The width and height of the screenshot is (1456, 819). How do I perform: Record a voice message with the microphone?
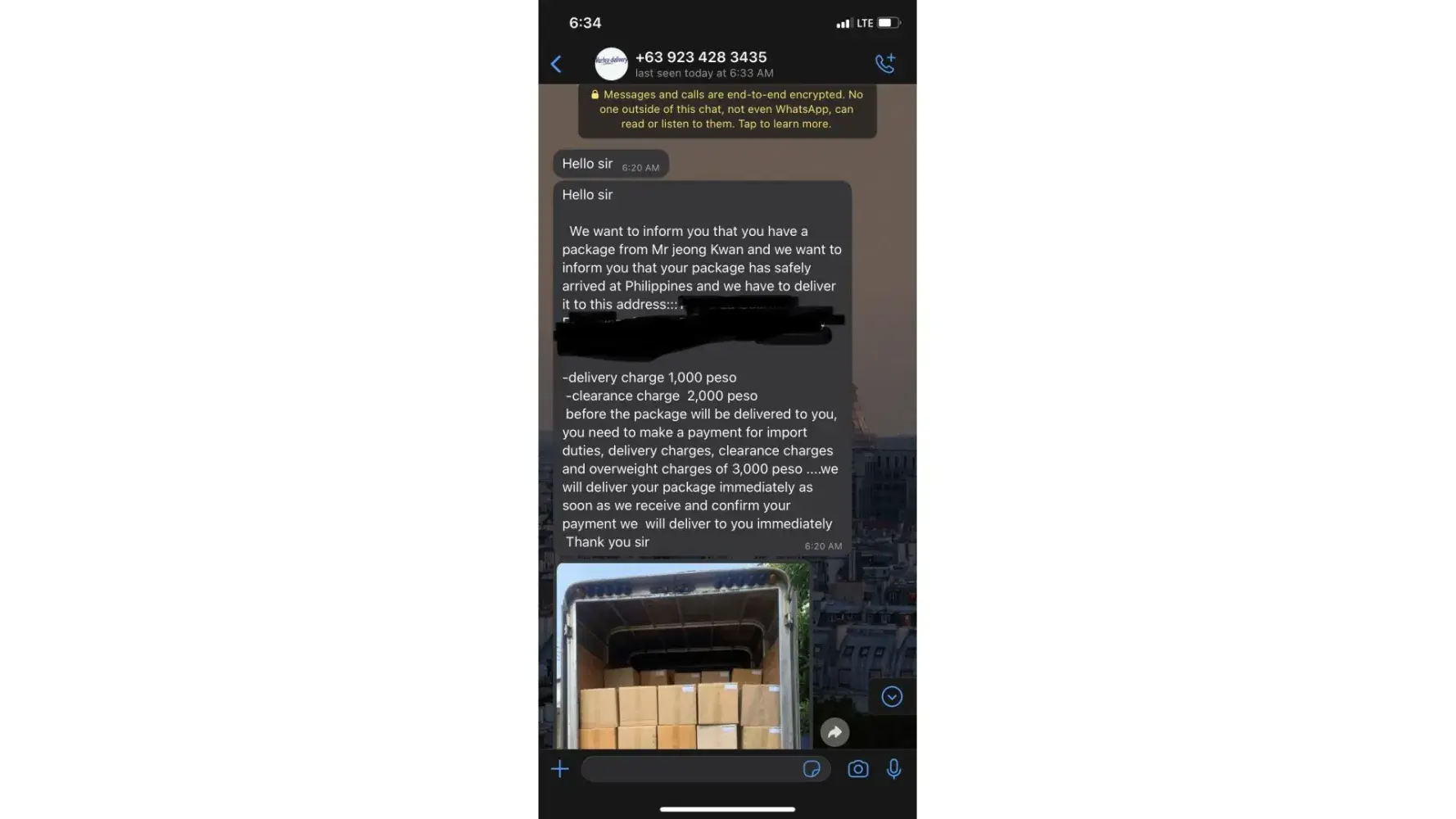click(x=893, y=769)
